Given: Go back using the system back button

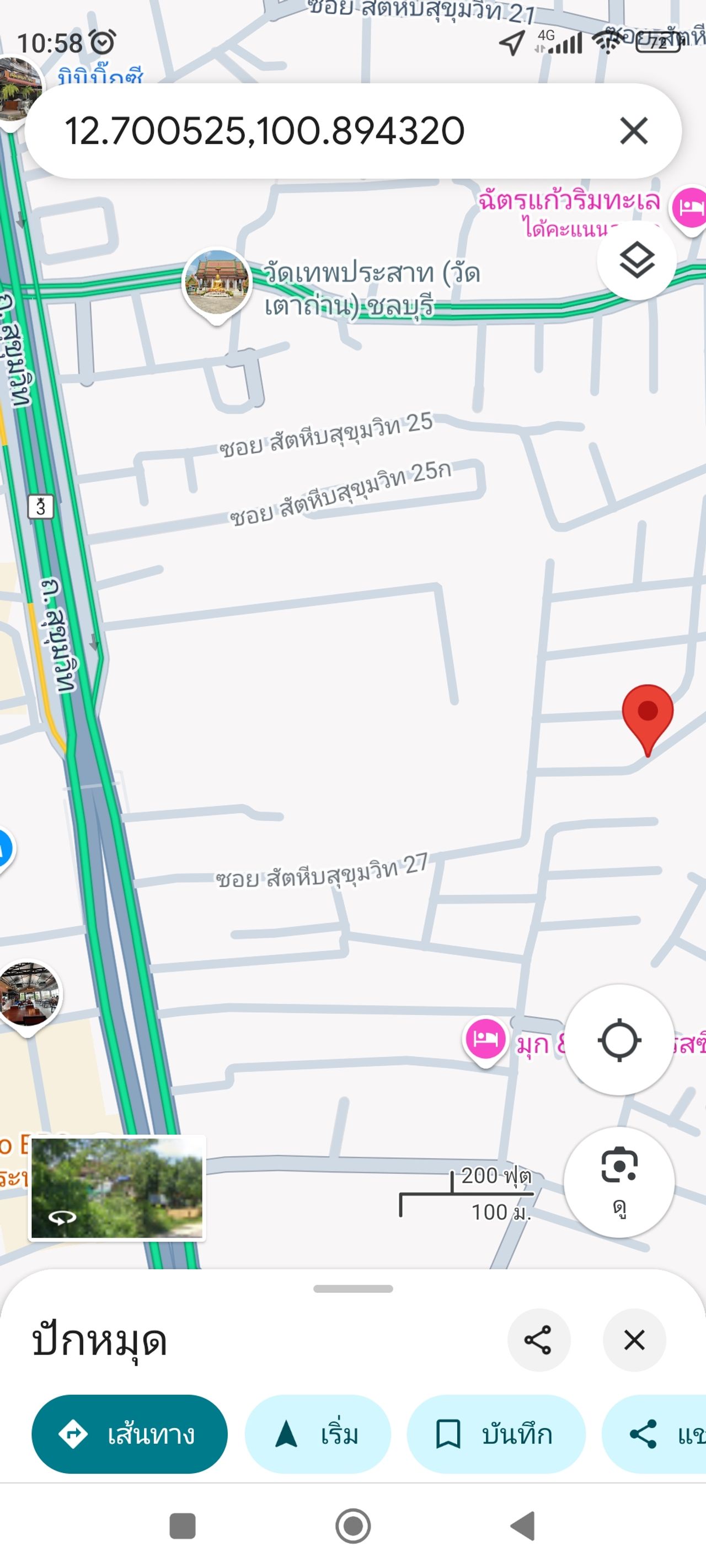Looking at the screenshot, I should (x=523, y=1526).
